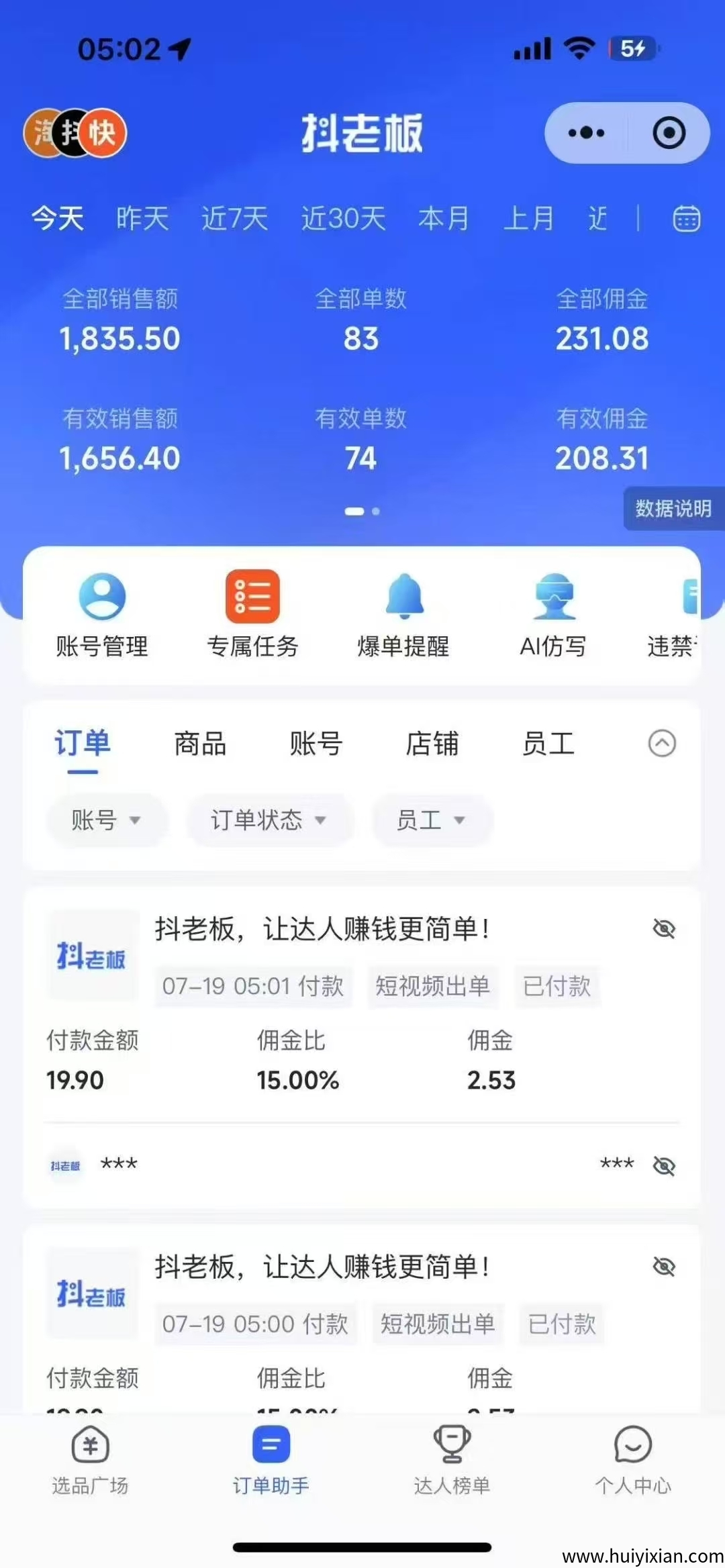Show data for 近30天

(343, 219)
